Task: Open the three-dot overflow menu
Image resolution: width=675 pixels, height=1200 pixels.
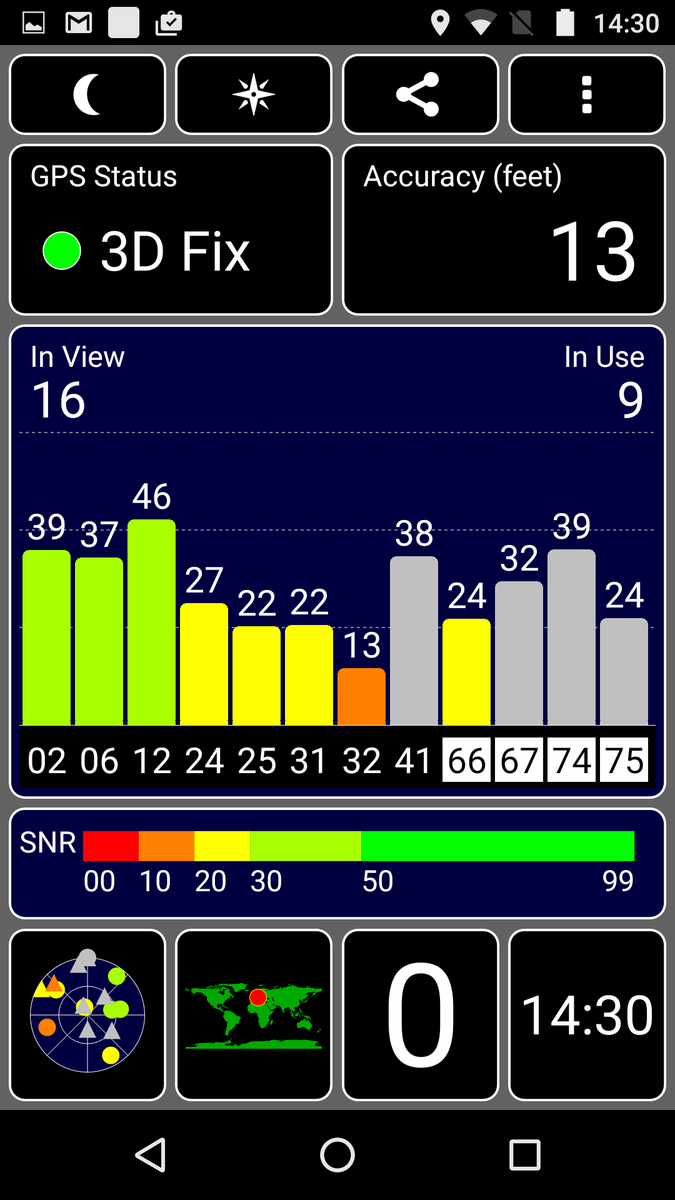Action: point(586,95)
